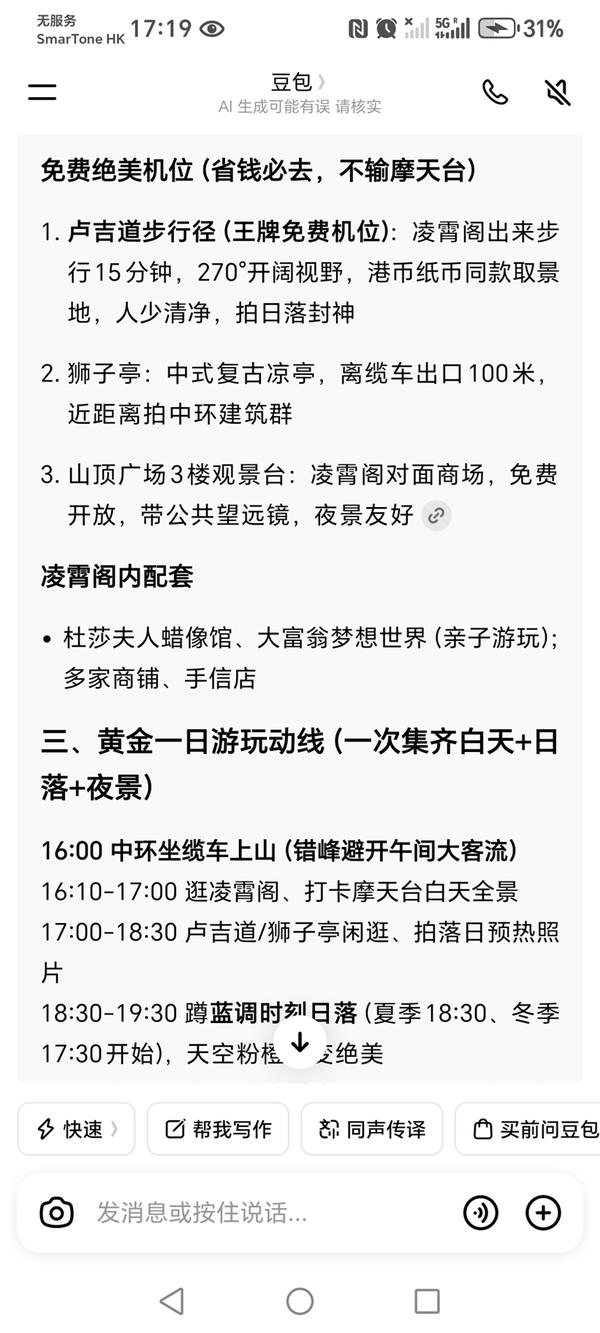Go back with system back button
600x1333 pixels.
tap(172, 1300)
